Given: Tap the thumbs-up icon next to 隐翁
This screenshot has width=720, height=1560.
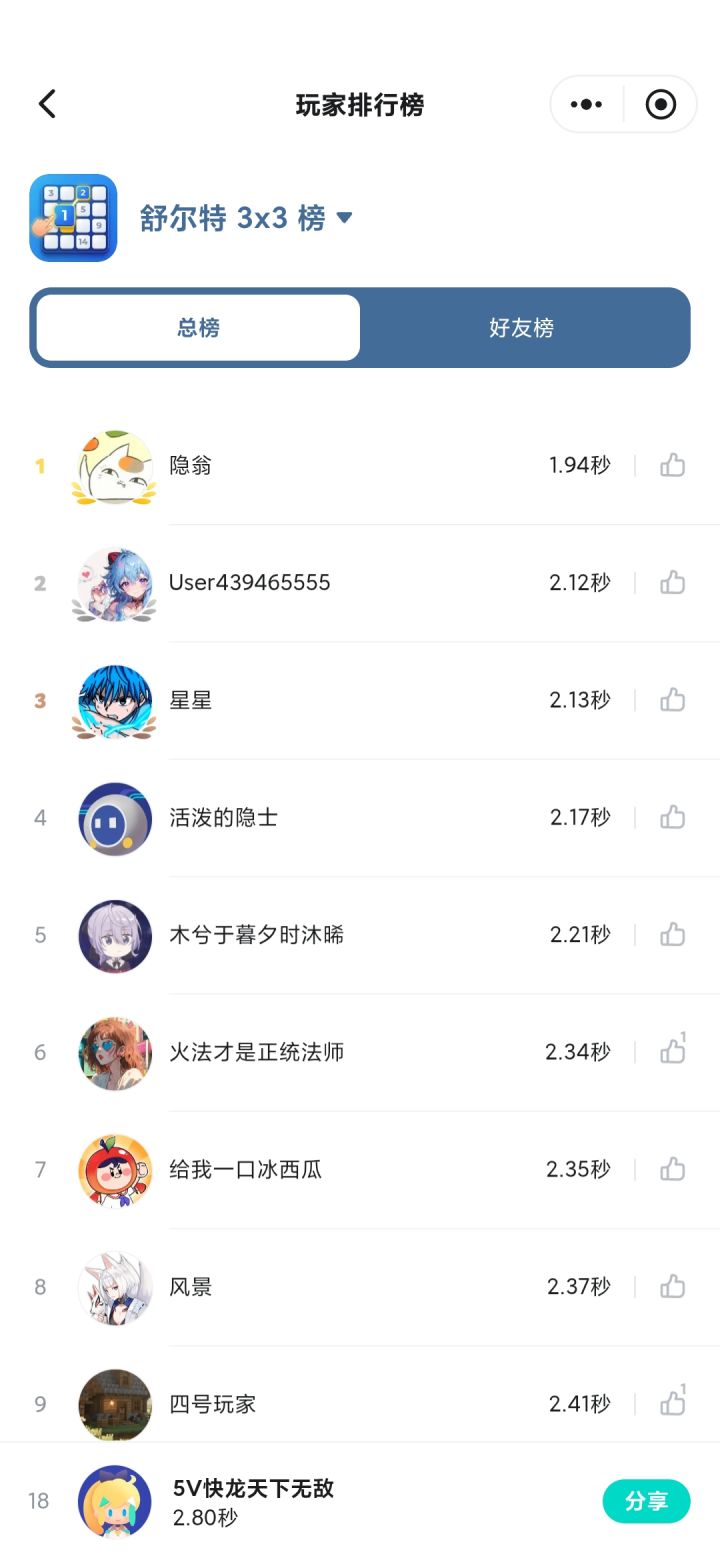Looking at the screenshot, I should 672,465.
